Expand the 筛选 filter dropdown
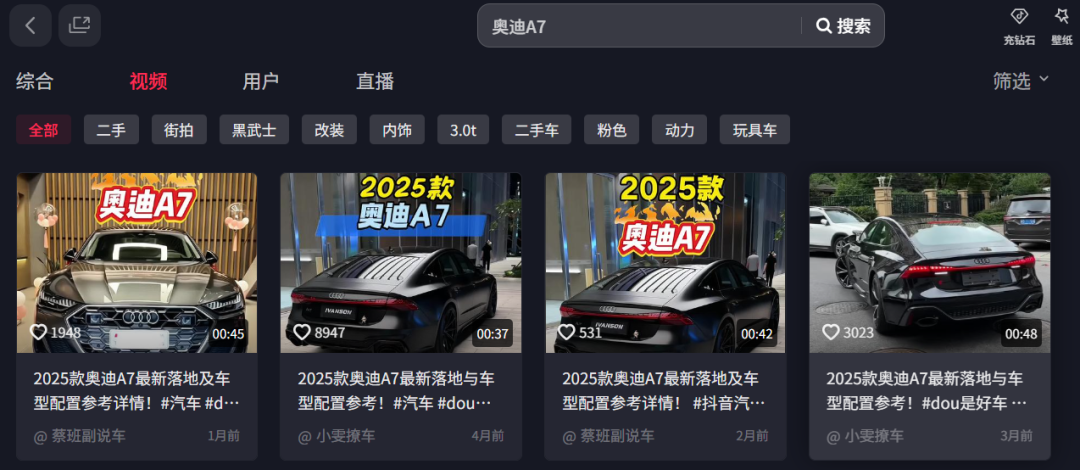 [x=1021, y=81]
